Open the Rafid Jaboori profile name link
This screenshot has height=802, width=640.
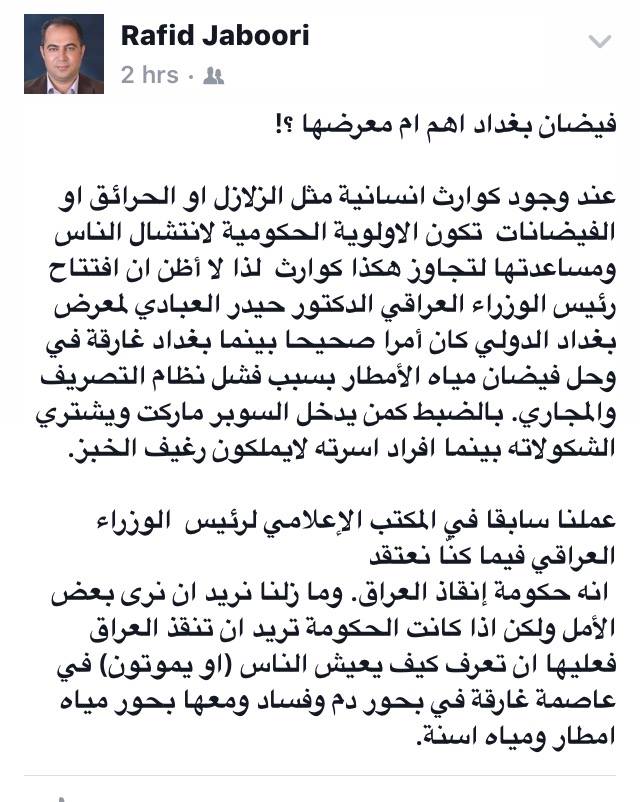coord(214,36)
